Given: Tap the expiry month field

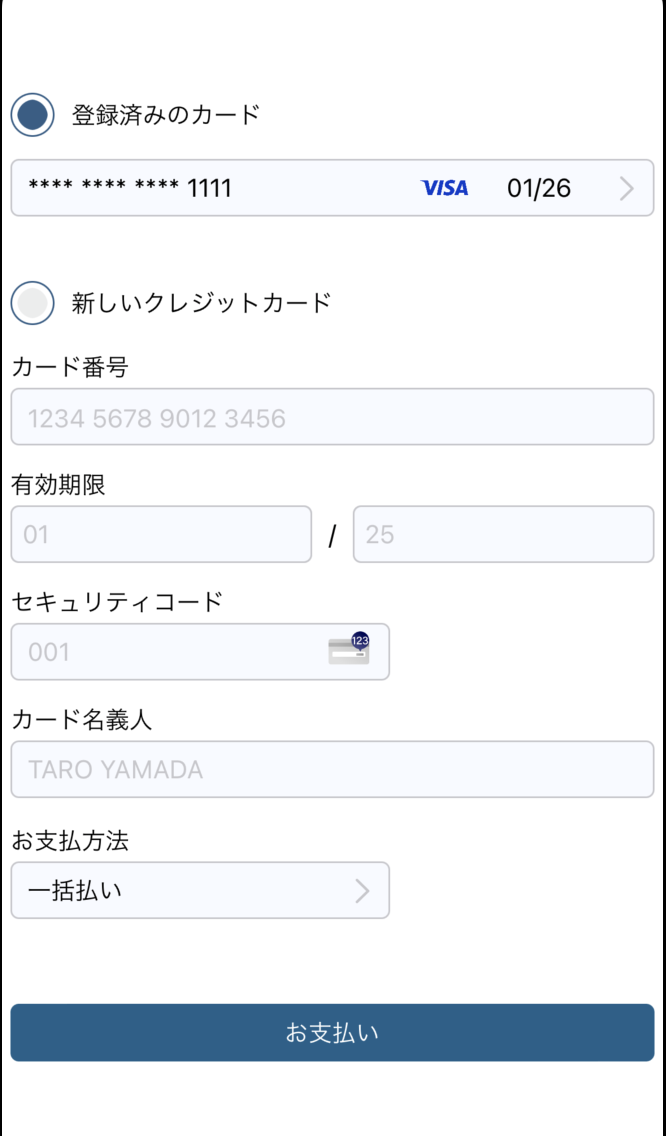Looking at the screenshot, I should (161, 534).
